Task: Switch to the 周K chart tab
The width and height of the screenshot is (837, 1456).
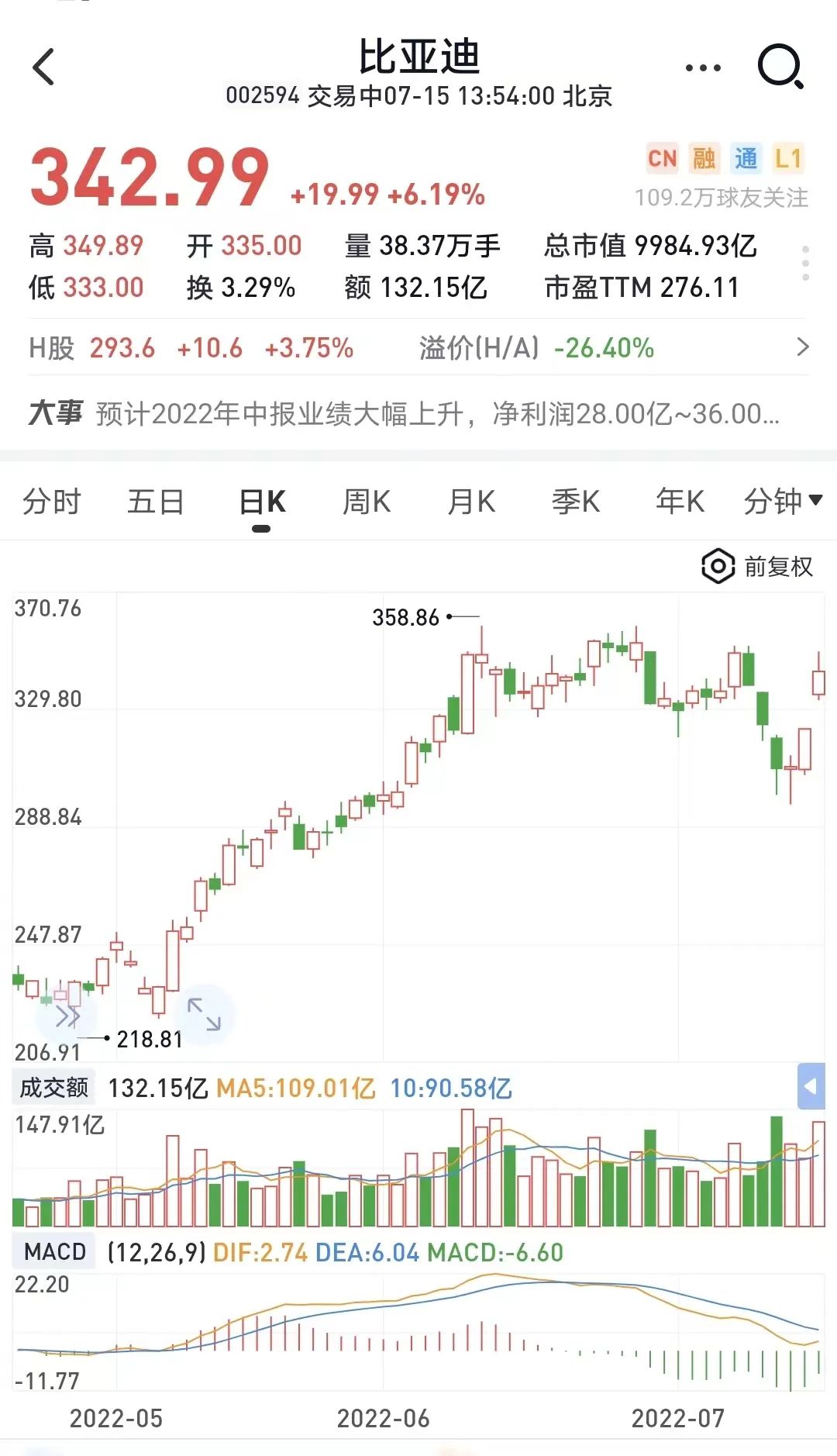Action: click(366, 502)
